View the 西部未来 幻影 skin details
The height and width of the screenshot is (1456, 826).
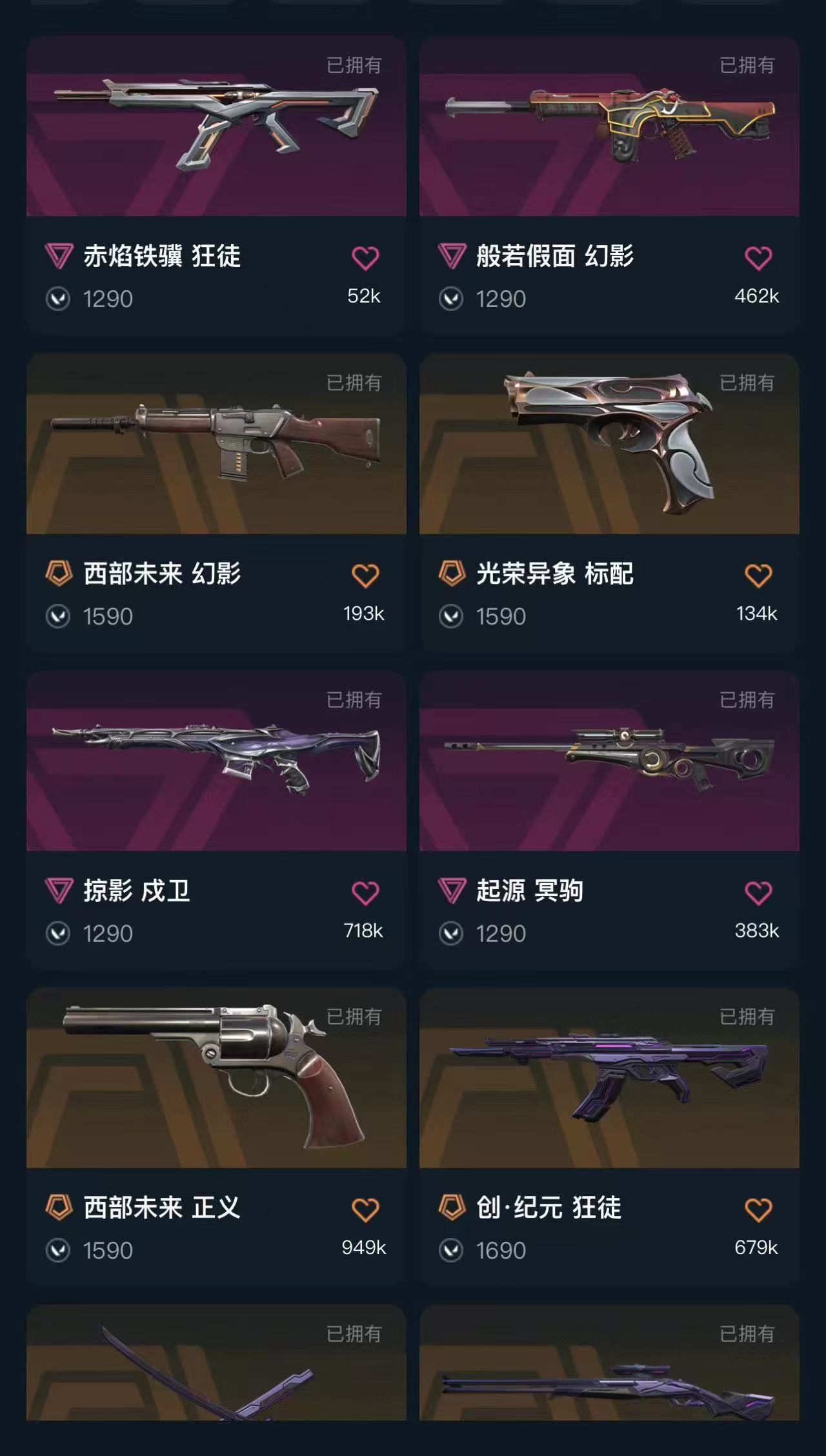pyautogui.click(x=216, y=445)
